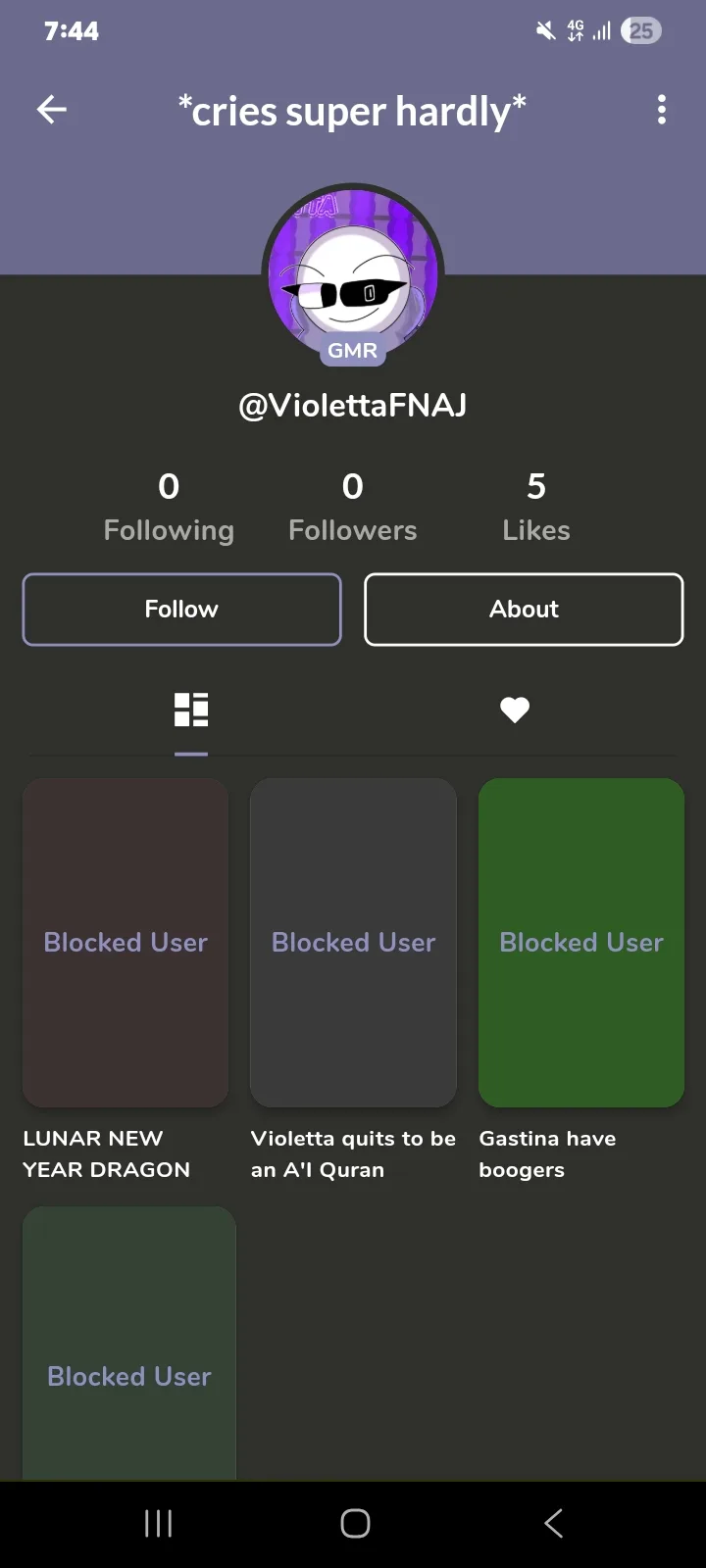View the Followers count list
This screenshot has width=706, height=1568.
pyautogui.click(x=353, y=507)
